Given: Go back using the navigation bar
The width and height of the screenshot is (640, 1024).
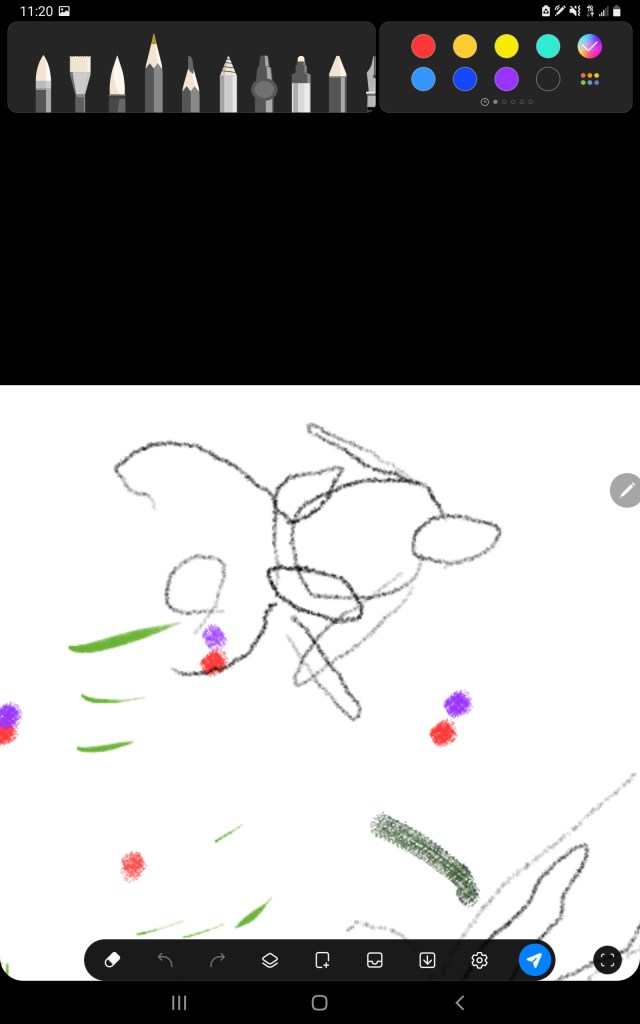Looking at the screenshot, I should pos(460,1002).
